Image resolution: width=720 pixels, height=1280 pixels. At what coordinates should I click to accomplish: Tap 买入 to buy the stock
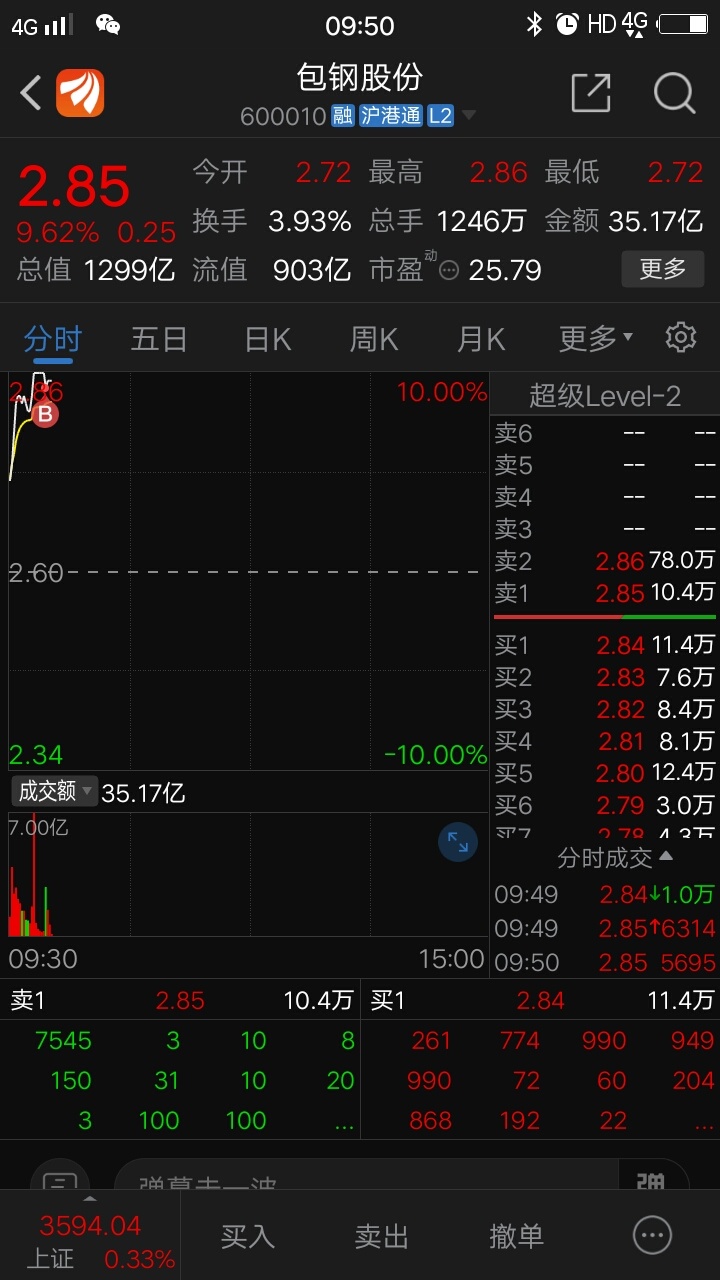tap(247, 1236)
